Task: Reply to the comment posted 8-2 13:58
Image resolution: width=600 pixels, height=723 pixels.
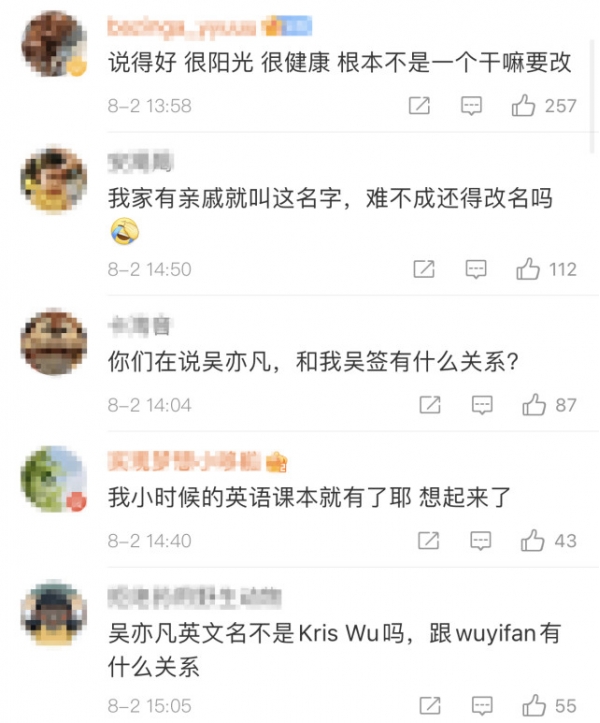Action: [473, 105]
